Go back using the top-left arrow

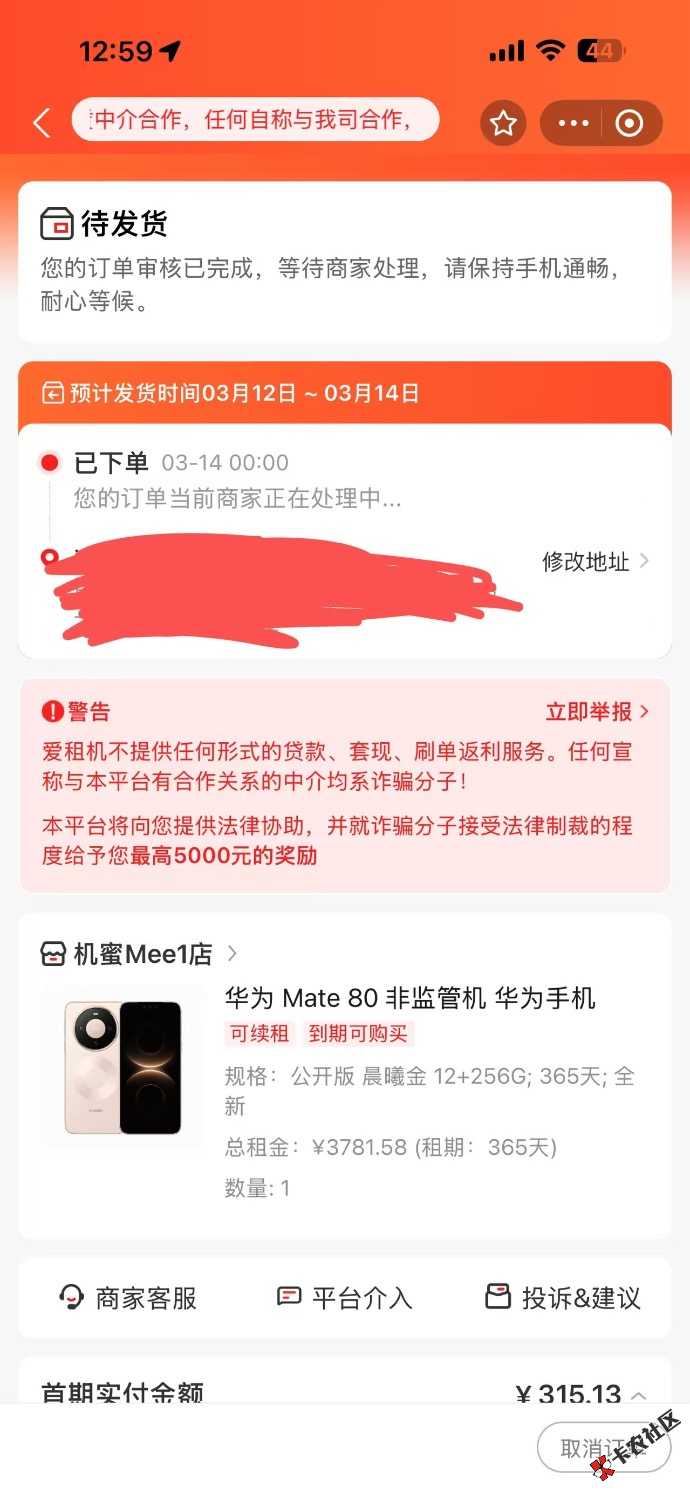41,123
